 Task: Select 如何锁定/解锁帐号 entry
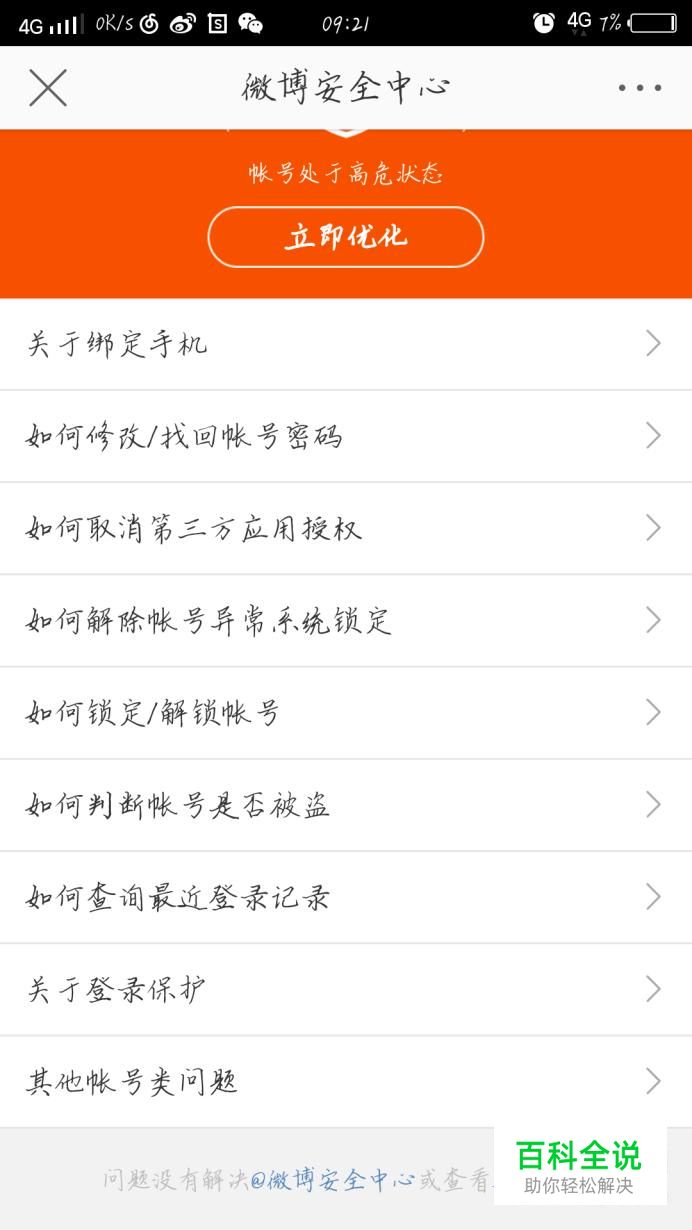click(x=346, y=712)
